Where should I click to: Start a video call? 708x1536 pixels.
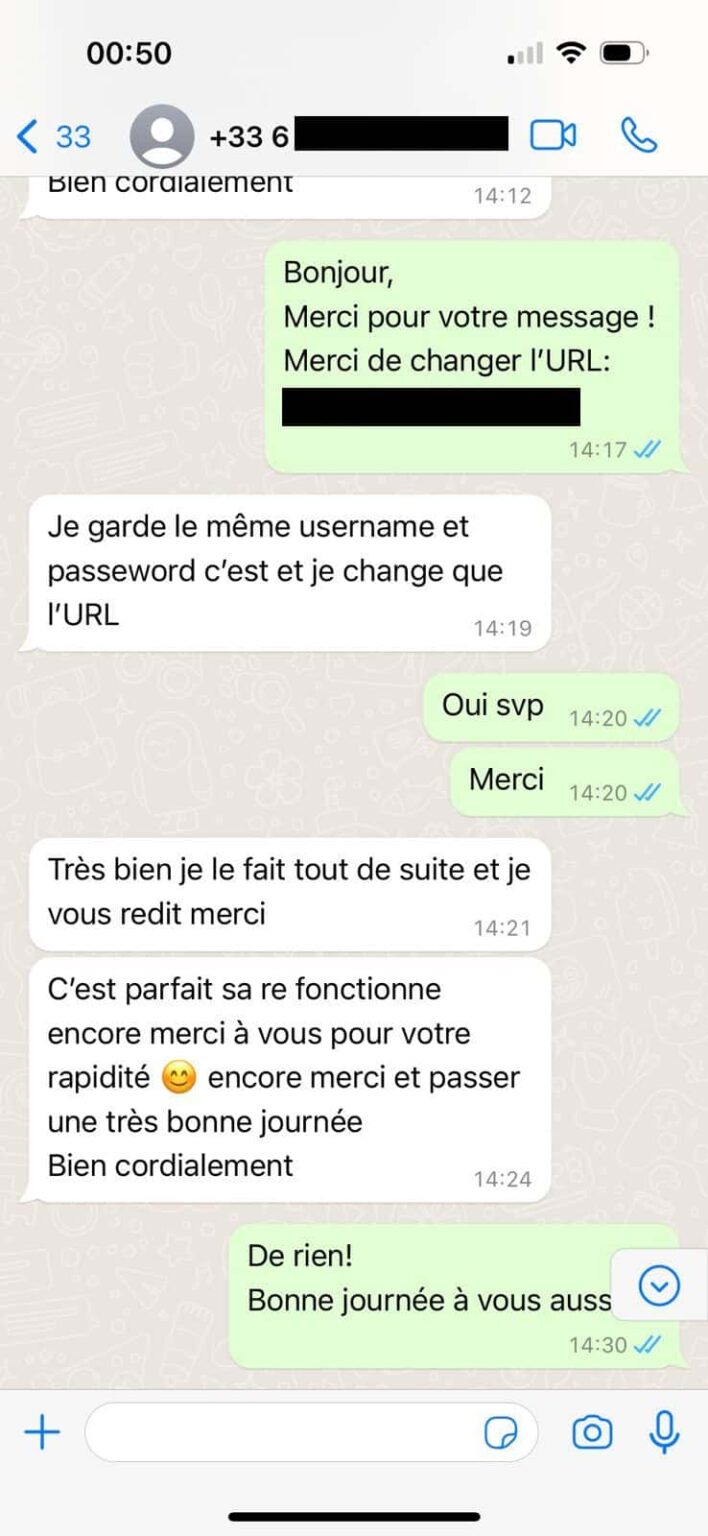click(553, 135)
